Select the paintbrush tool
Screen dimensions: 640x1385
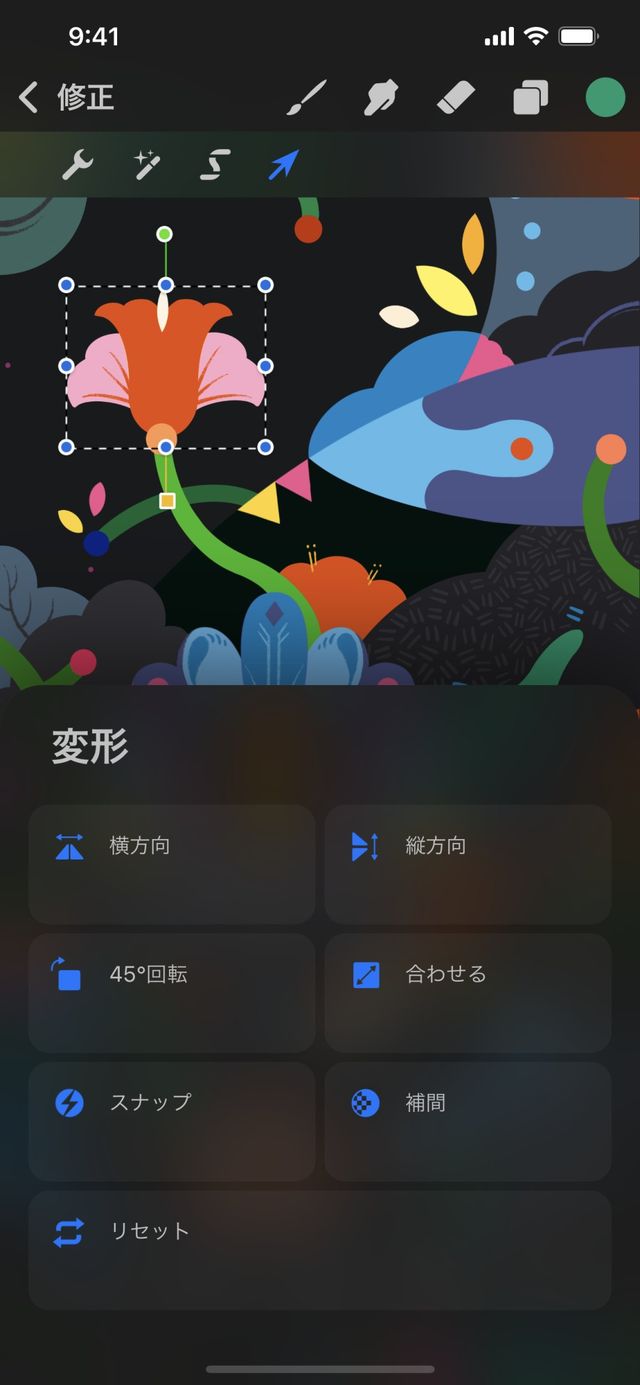coord(307,97)
